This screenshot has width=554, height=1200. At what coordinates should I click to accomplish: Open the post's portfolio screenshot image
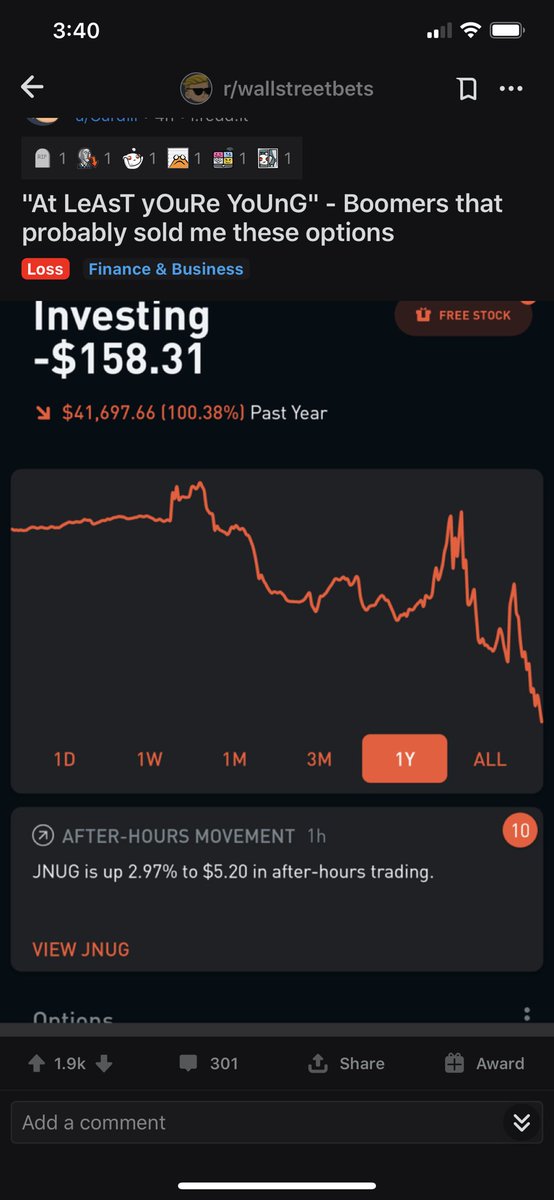click(x=277, y=660)
